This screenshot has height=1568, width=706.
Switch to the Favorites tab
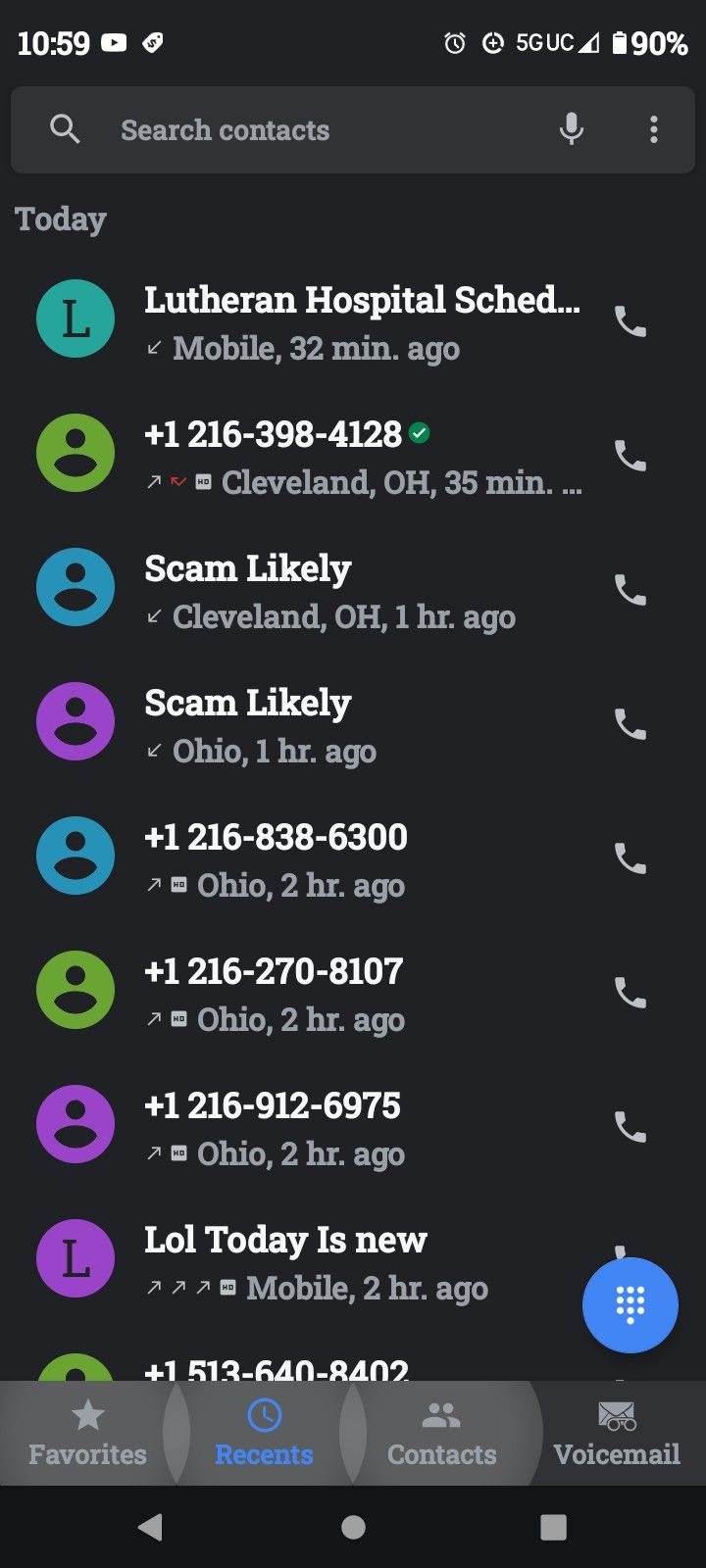(87, 1433)
